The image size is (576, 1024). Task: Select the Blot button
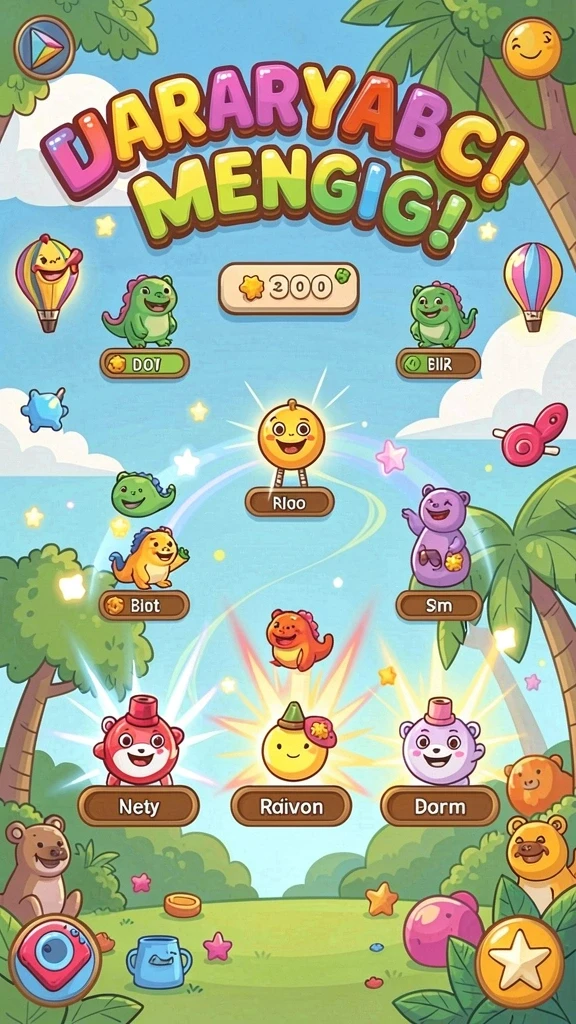(x=144, y=605)
